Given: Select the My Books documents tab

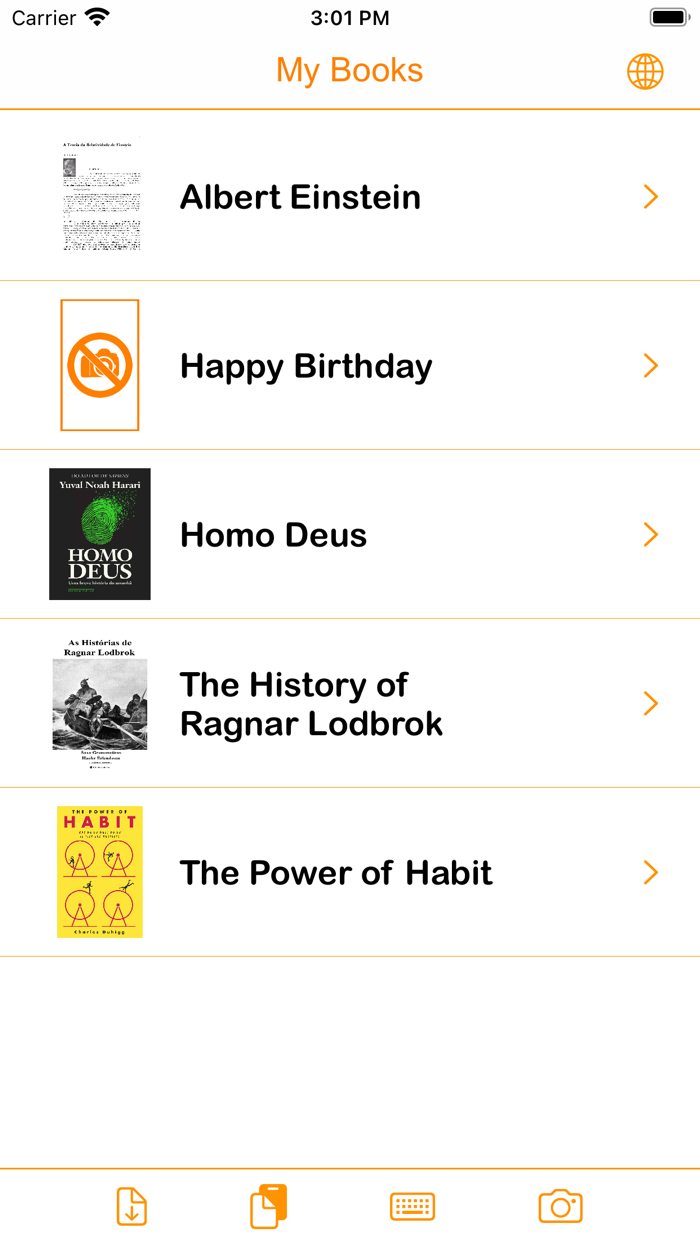Looking at the screenshot, I should click(268, 1206).
